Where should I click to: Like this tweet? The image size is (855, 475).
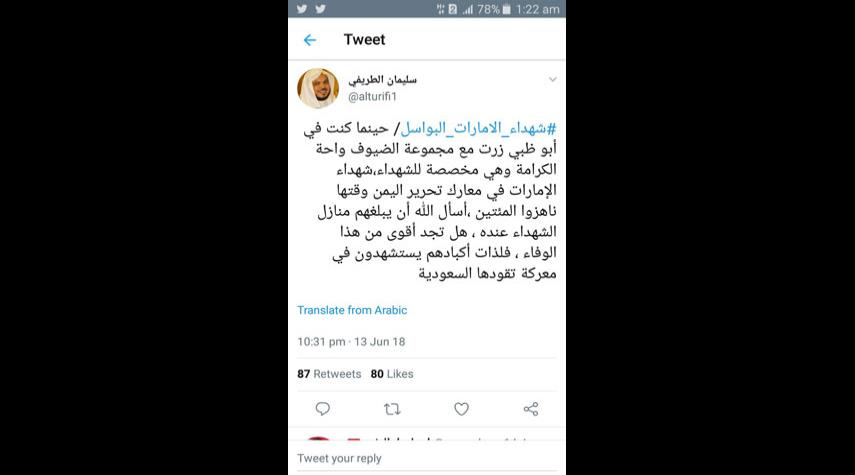point(461,409)
